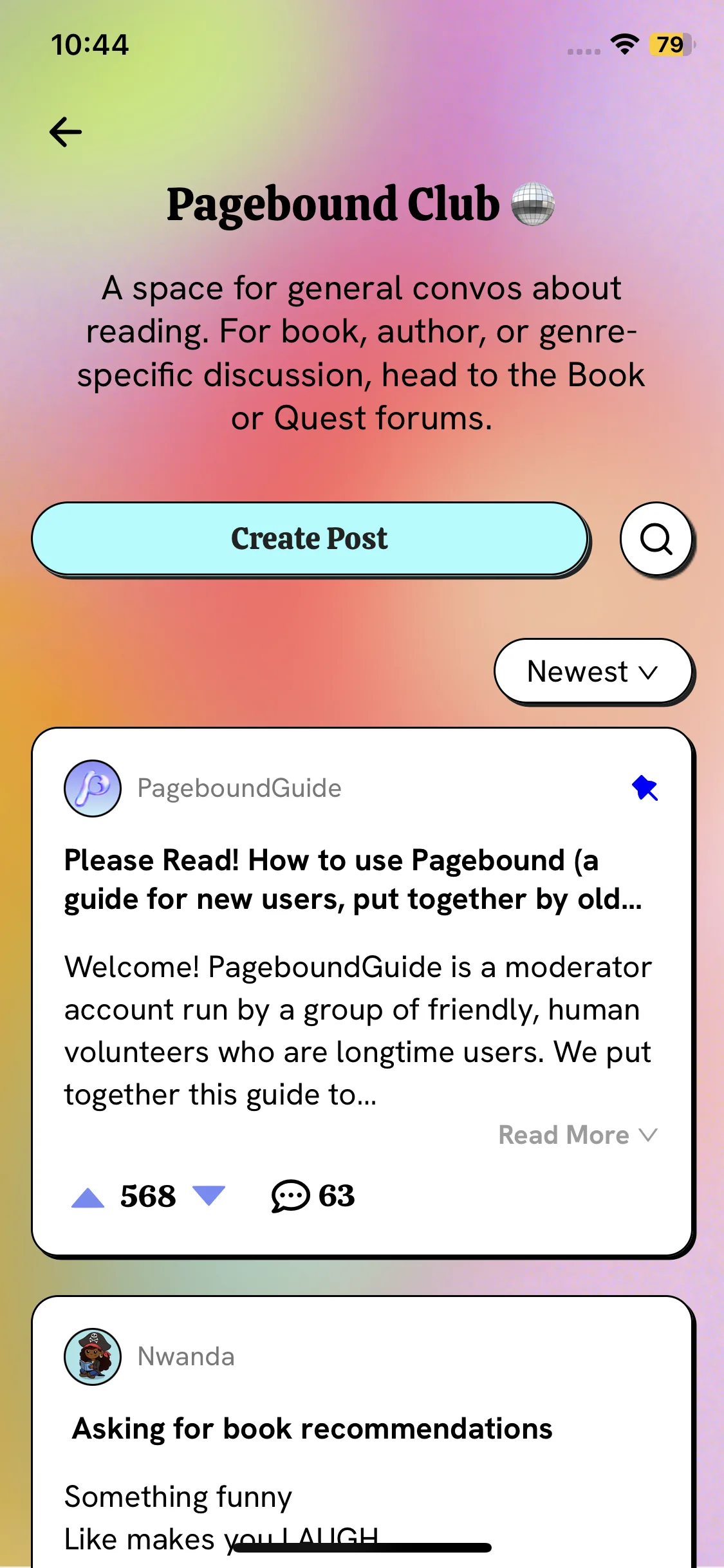Open Nwanda's profile avatar
724x1568 pixels.
[93, 1357]
